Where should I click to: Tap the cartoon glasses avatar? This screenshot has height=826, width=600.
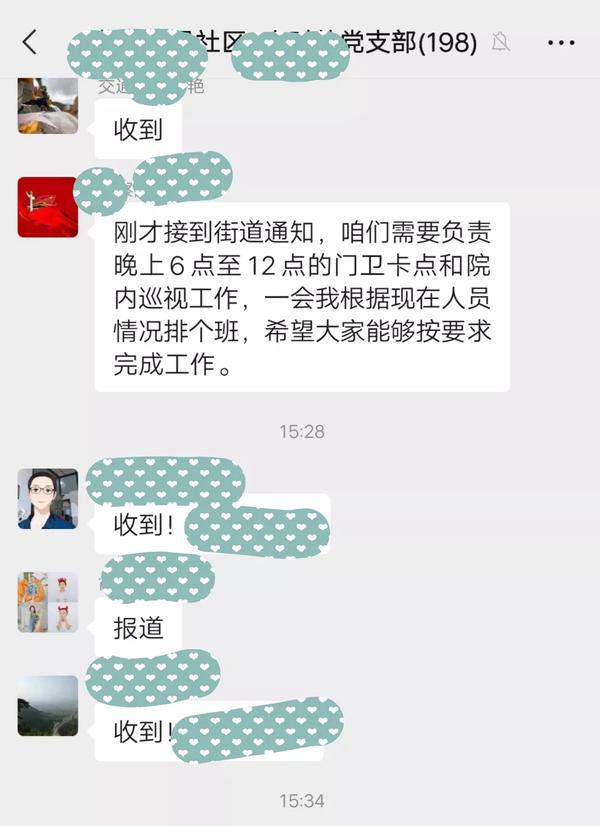47,498
